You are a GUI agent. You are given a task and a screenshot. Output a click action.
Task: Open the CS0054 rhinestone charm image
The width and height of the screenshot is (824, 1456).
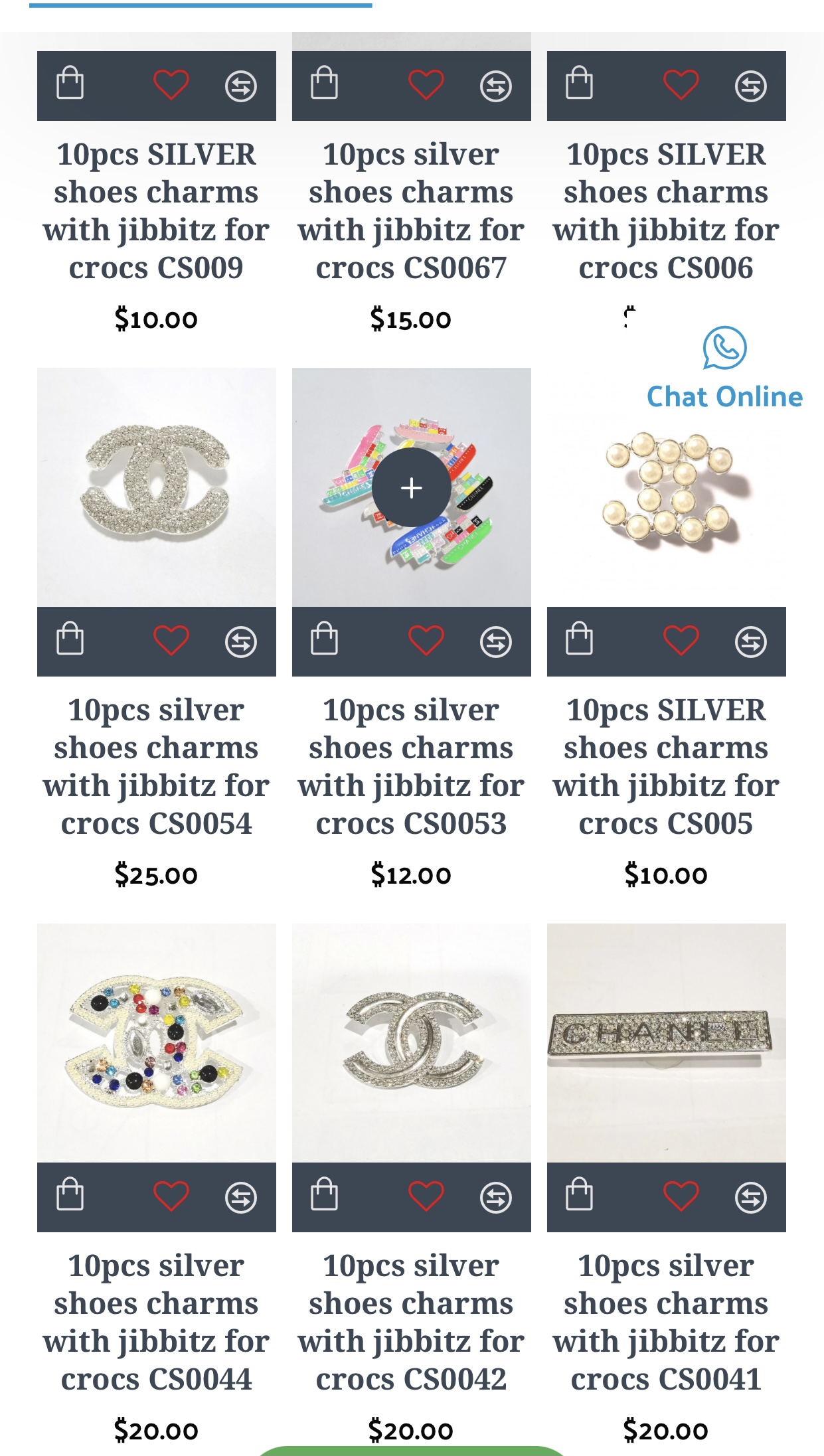(157, 487)
